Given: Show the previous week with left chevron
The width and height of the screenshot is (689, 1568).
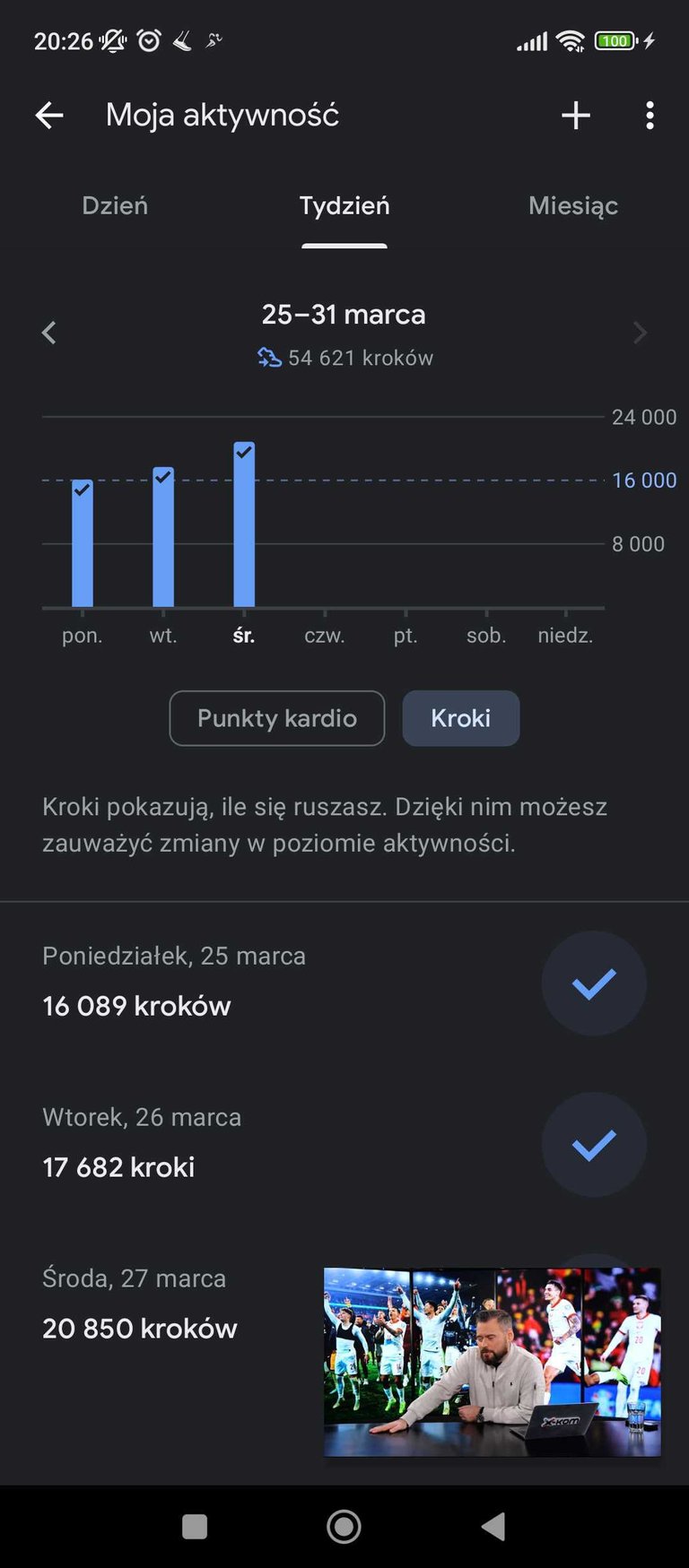Looking at the screenshot, I should pyautogui.click(x=49, y=333).
